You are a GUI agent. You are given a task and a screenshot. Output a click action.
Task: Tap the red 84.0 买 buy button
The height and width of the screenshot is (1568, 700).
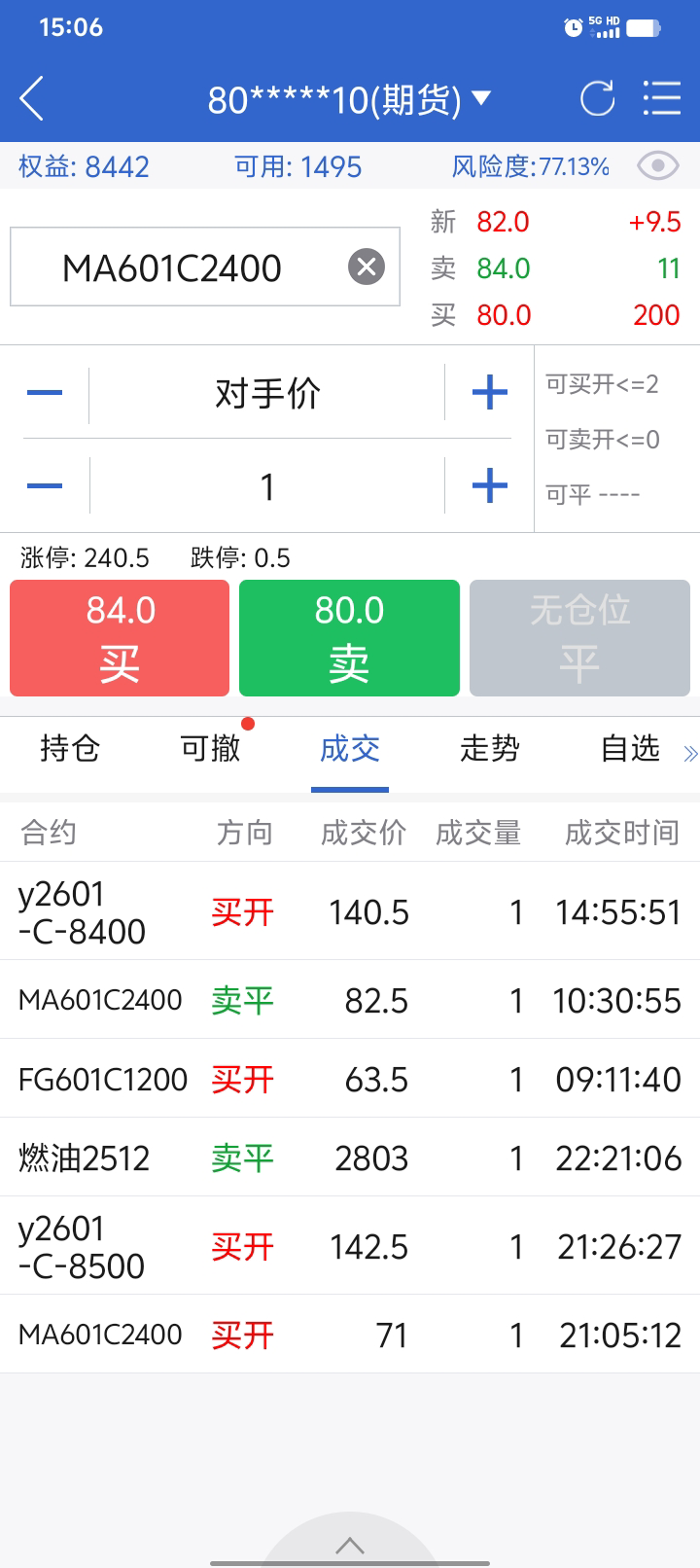coord(120,638)
